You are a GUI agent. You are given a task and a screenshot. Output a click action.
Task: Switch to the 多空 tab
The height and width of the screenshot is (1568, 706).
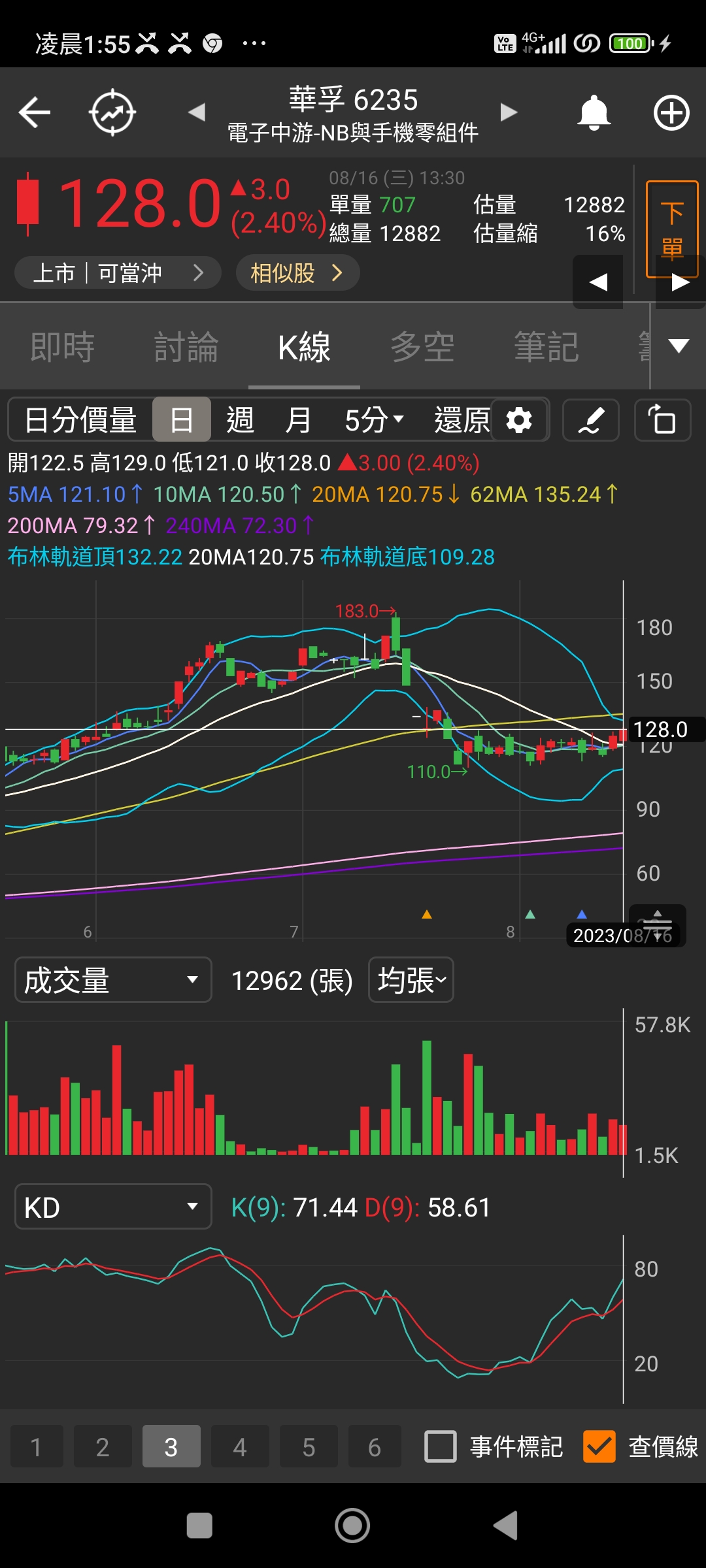tap(424, 347)
